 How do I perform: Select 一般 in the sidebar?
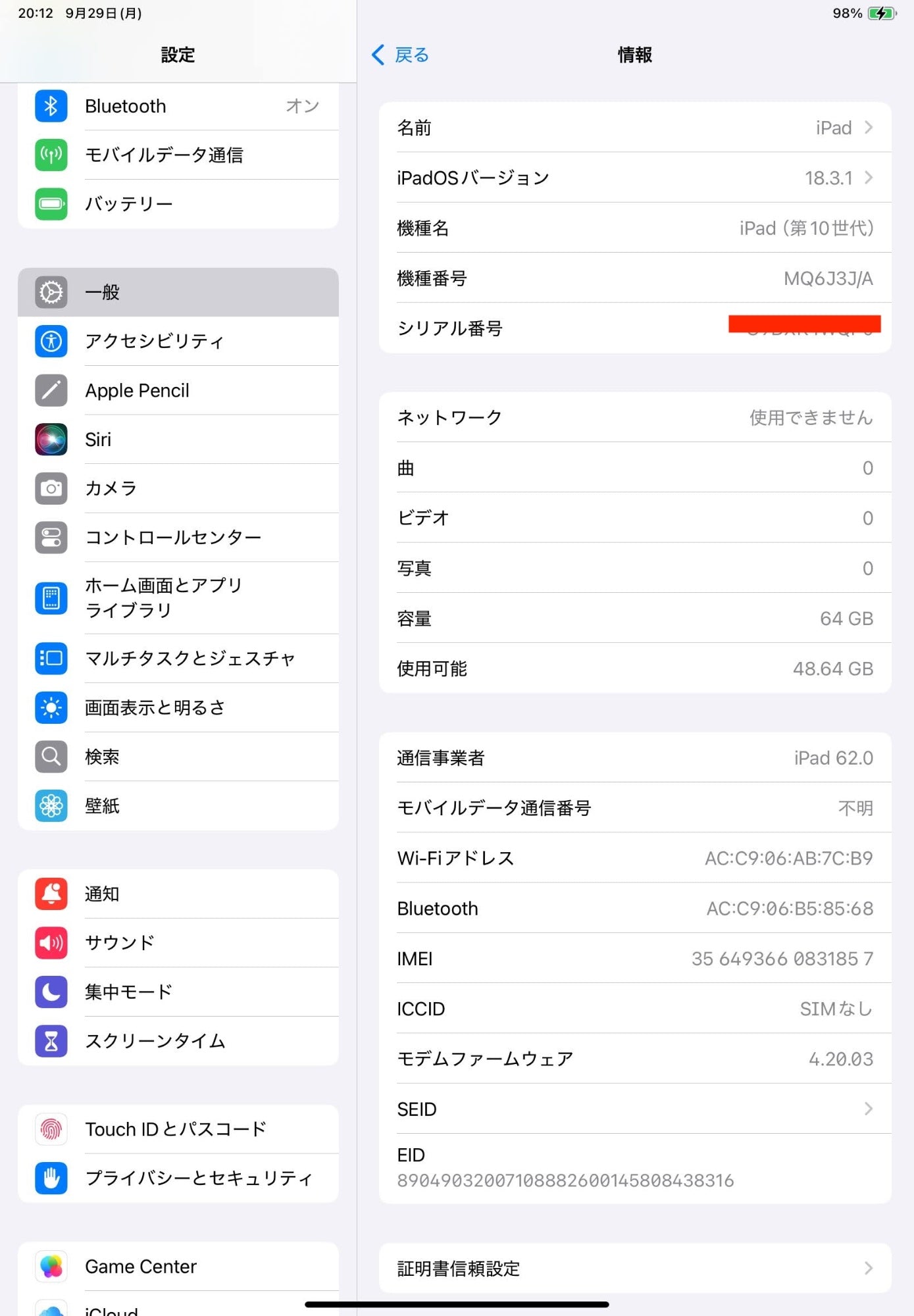(x=178, y=292)
